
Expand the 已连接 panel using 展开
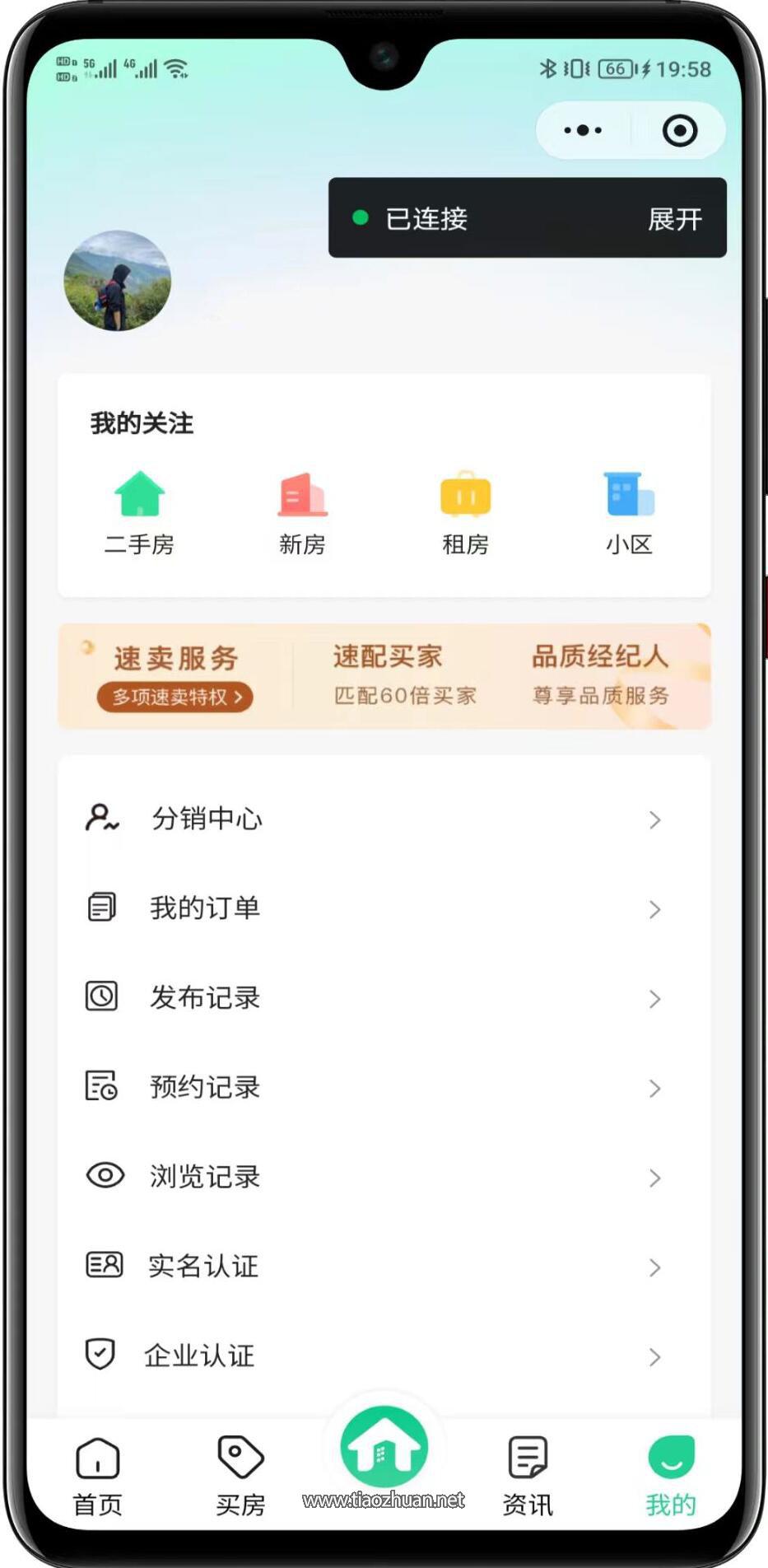[675, 219]
